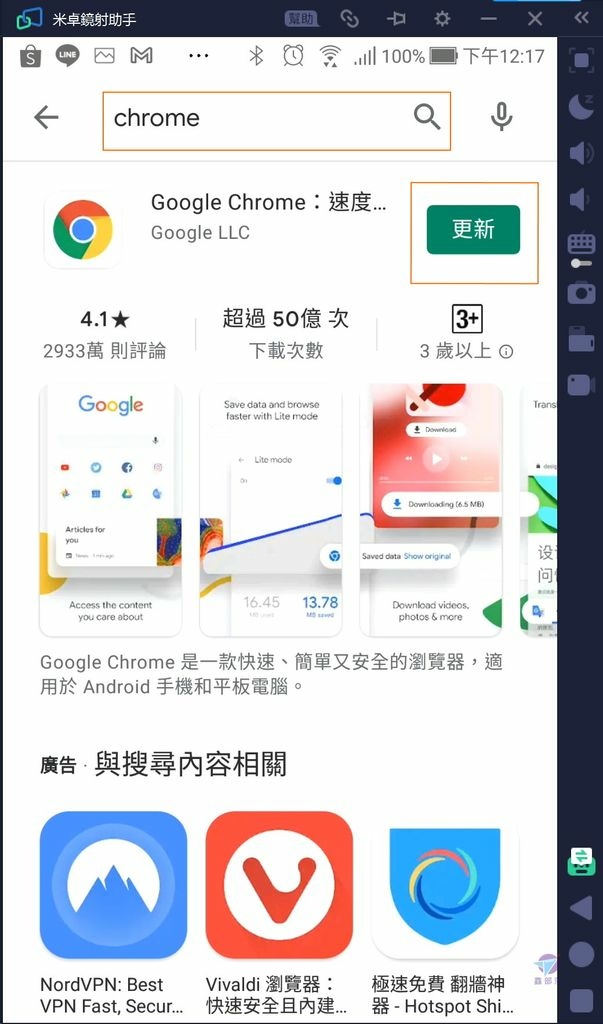The height and width of the screenshot is (1024, 603).
Task: Pin the mirroring window on top
Action: [x=396, y=19]
